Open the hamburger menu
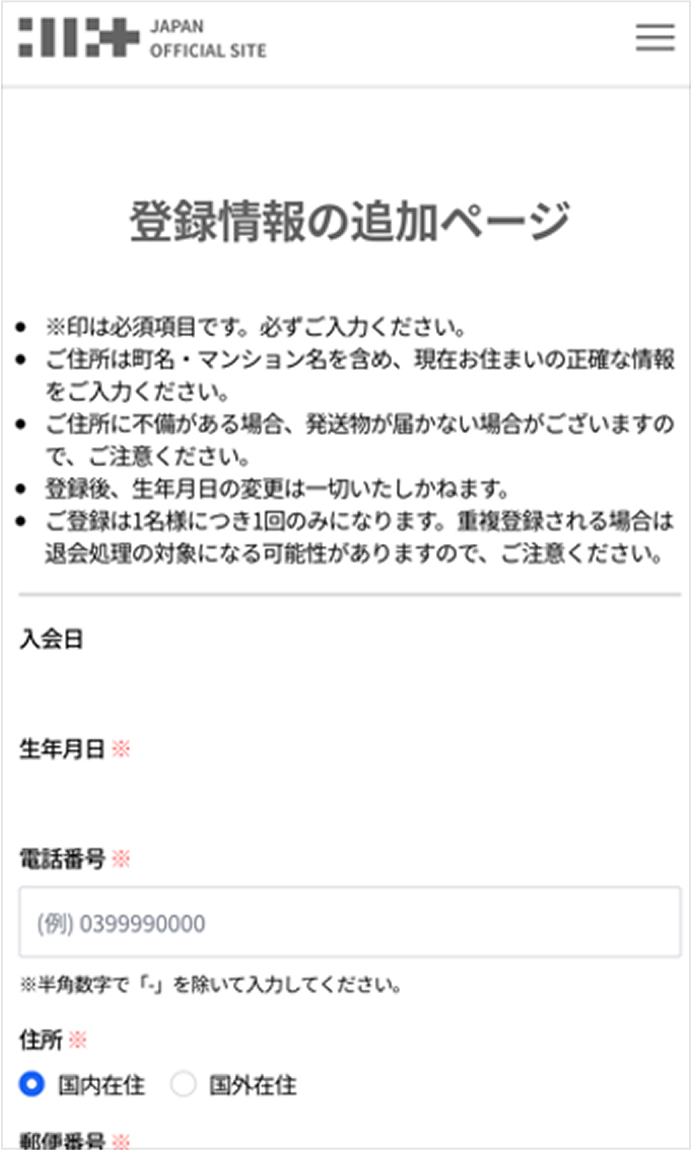 click(654, 37)
